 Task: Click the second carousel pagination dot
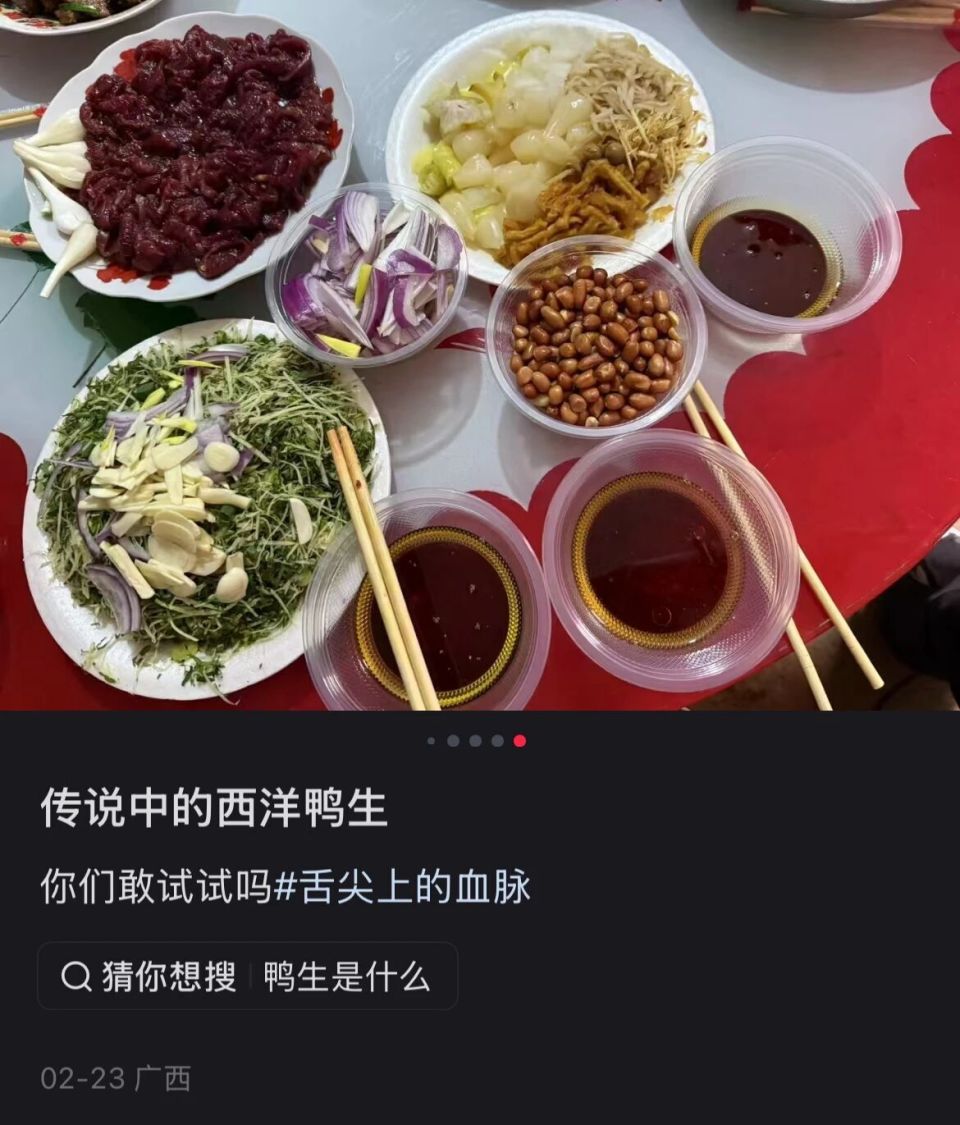[x=454, y=741]
